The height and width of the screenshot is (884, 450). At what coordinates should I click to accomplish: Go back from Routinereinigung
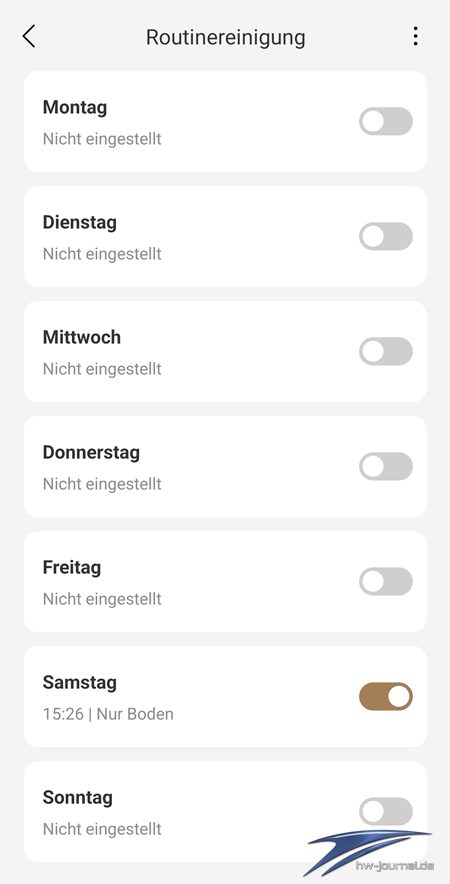coord(29,37)
